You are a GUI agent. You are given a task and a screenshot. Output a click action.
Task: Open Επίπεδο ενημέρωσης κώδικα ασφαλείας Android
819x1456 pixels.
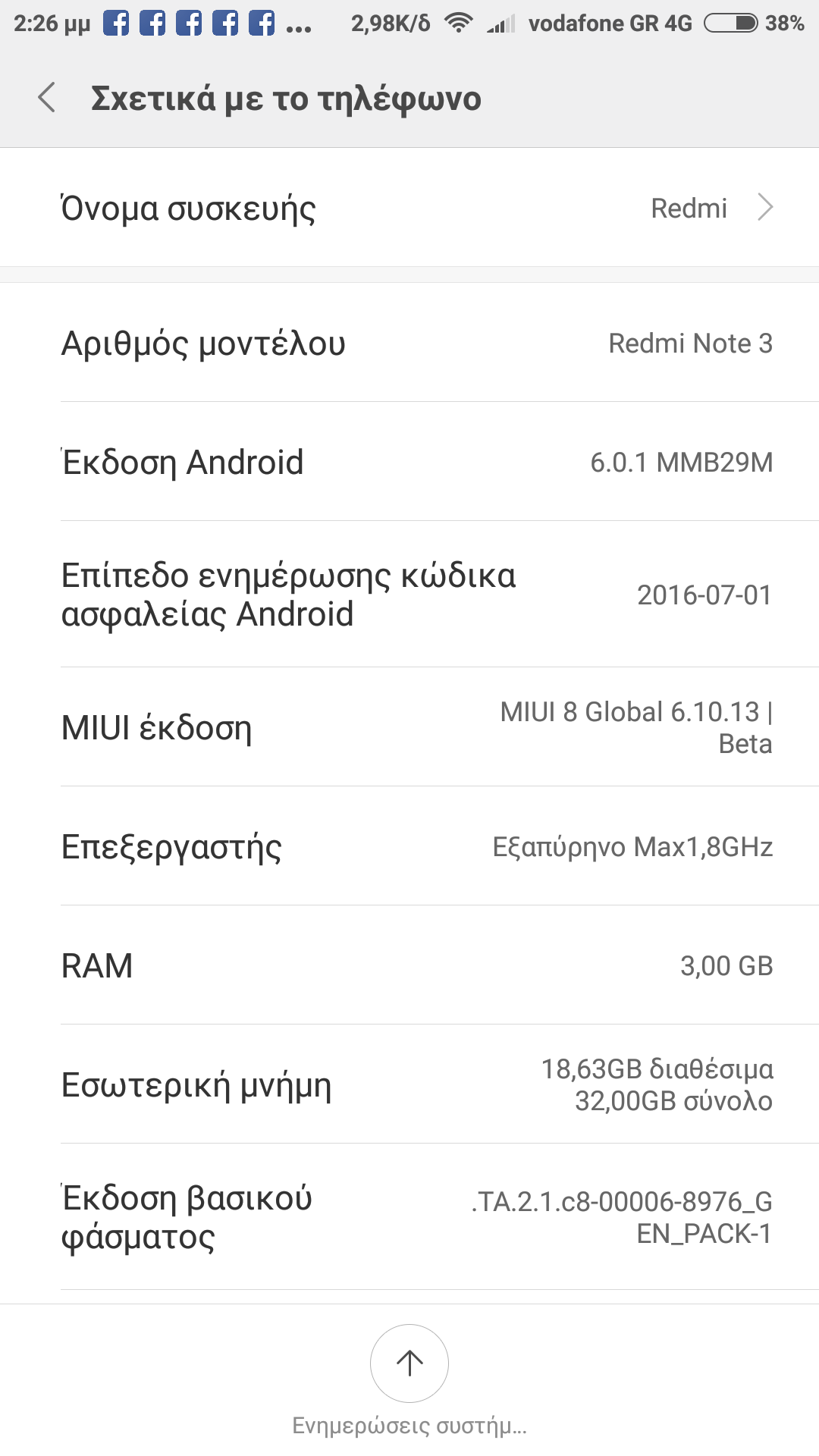(x=409, y=595)
